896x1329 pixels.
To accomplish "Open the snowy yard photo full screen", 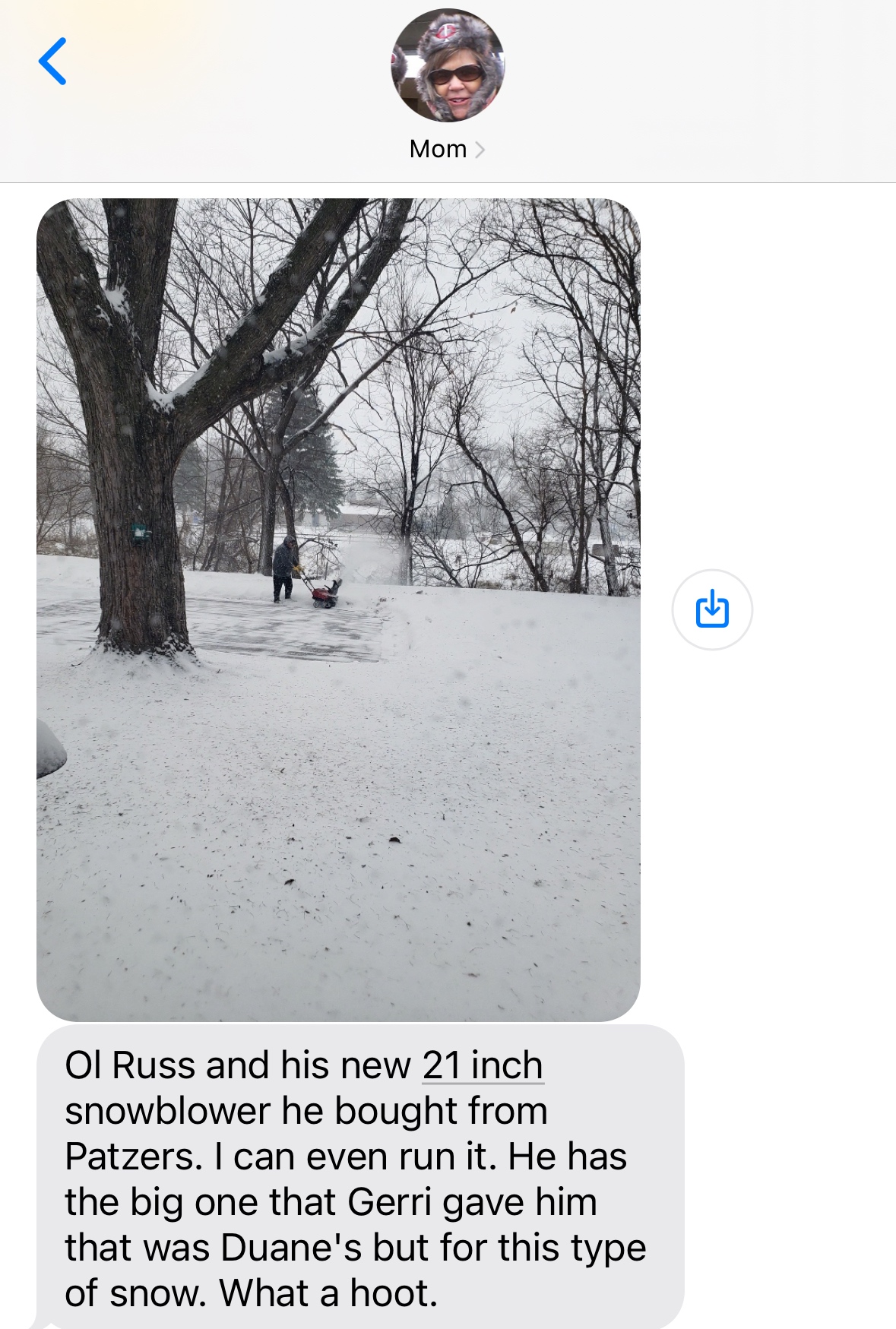I will pyautogui.click(x=338, y=609).
